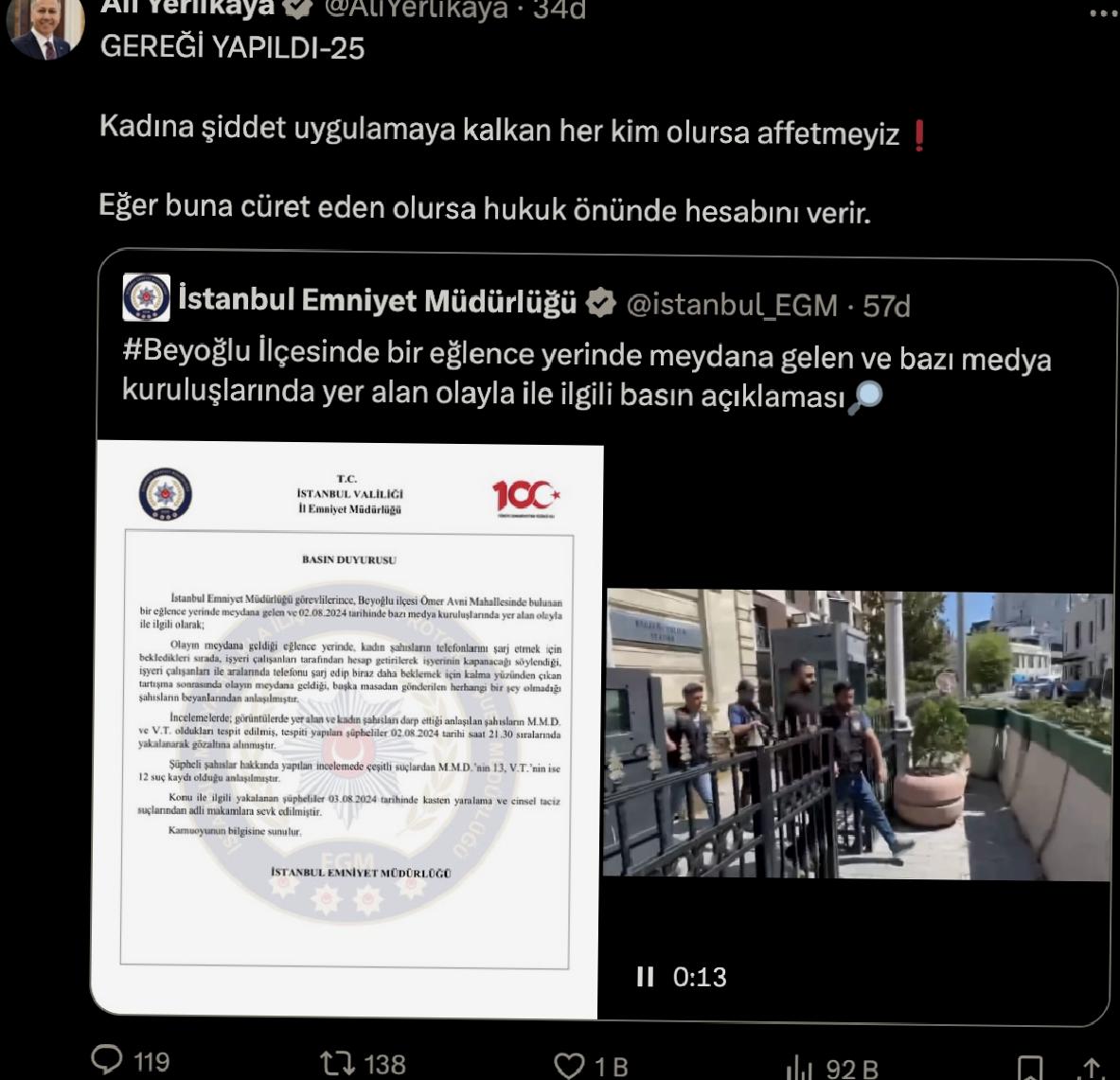The image size is (1120, 1080).
Task: Open the #Beyoğlu hashtag
Action: (x=187, y=354)
